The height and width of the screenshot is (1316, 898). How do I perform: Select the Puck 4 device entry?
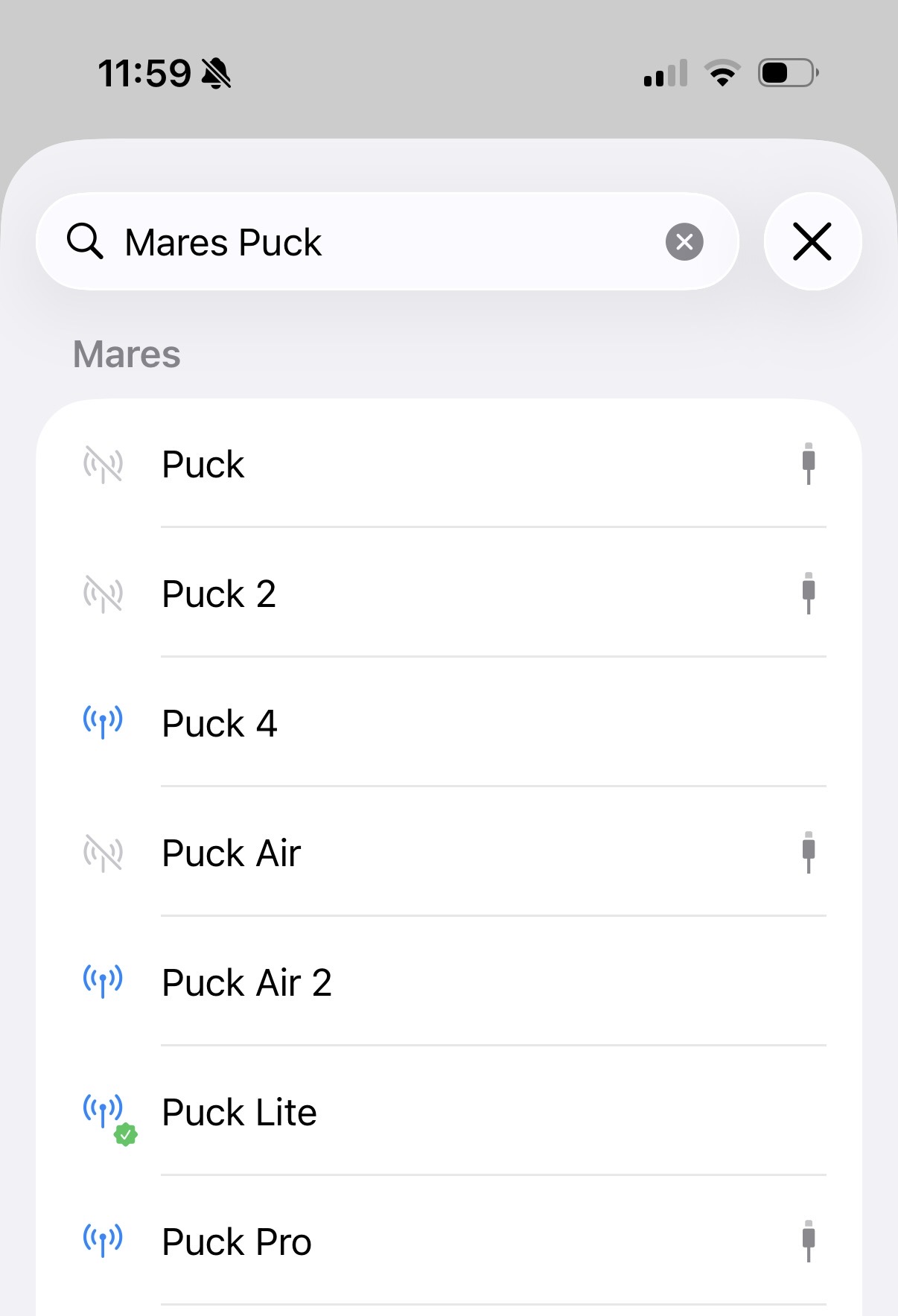pyautogui.click(x=372, y=722)
